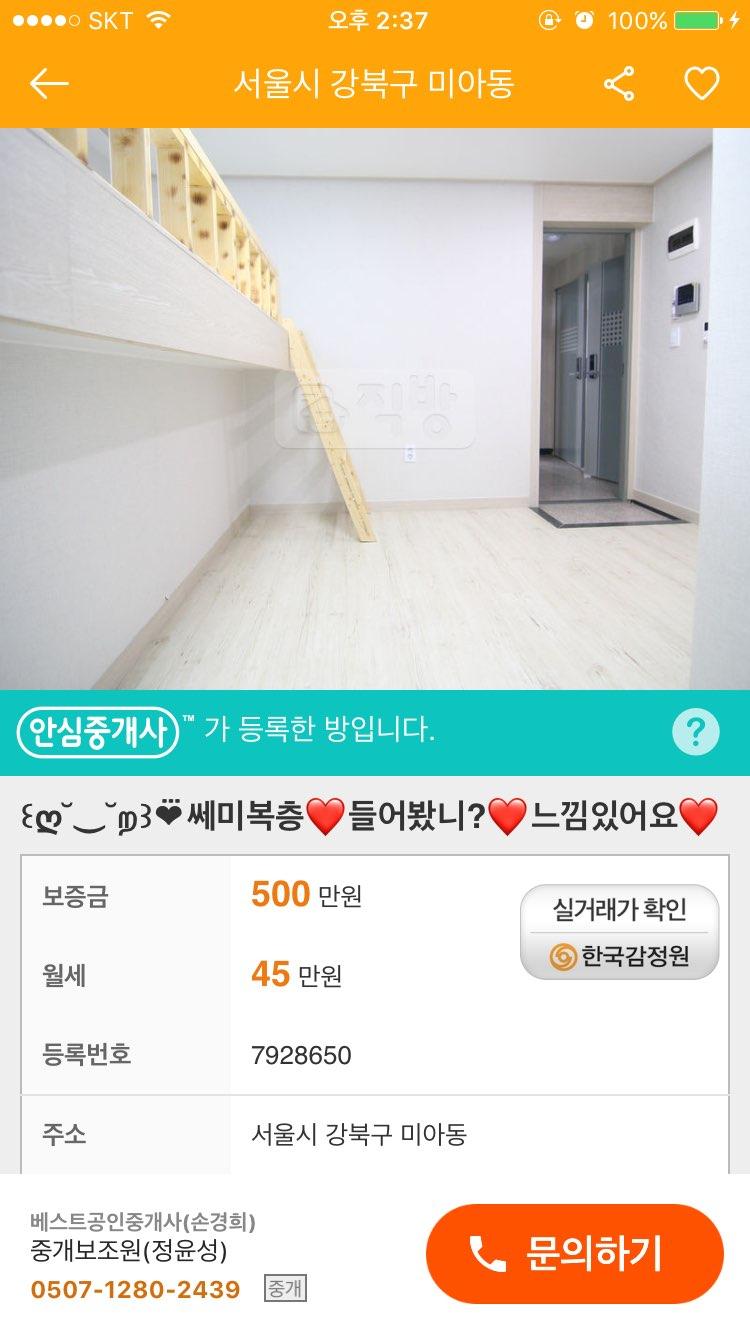The width and height of the screenshot is (750, 1334).
Task: Call the broker number 0507-1280-2439
Action: pos(135,1289)
